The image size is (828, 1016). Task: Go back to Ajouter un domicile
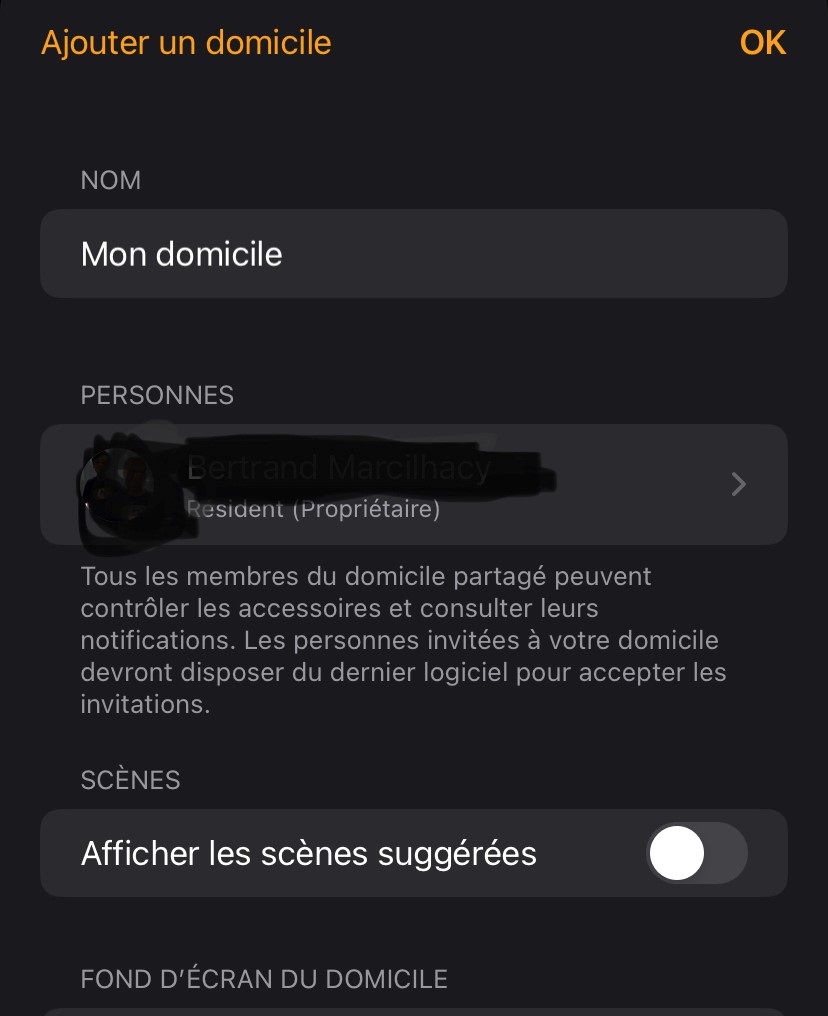(186, 43)
